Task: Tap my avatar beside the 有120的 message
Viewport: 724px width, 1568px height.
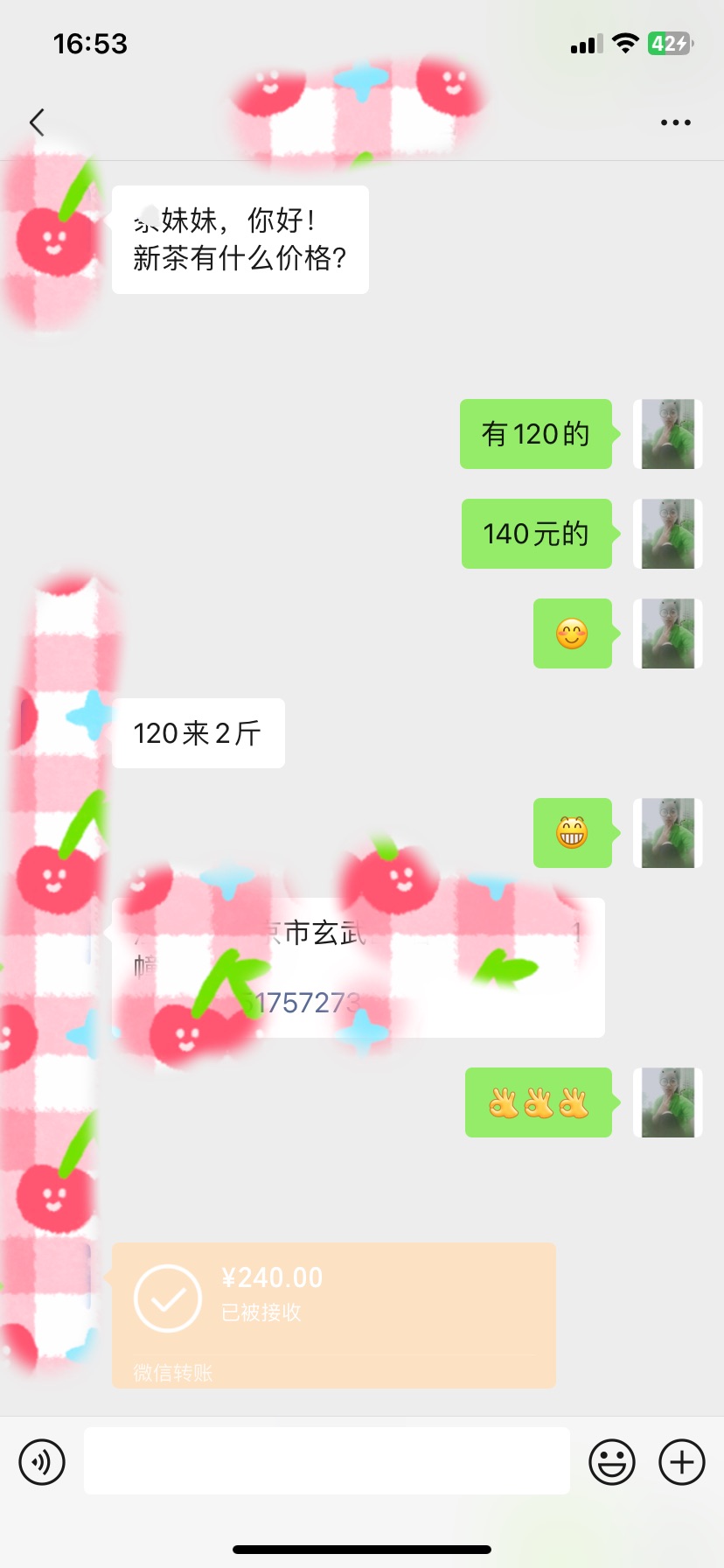Action: coord(667,434)
